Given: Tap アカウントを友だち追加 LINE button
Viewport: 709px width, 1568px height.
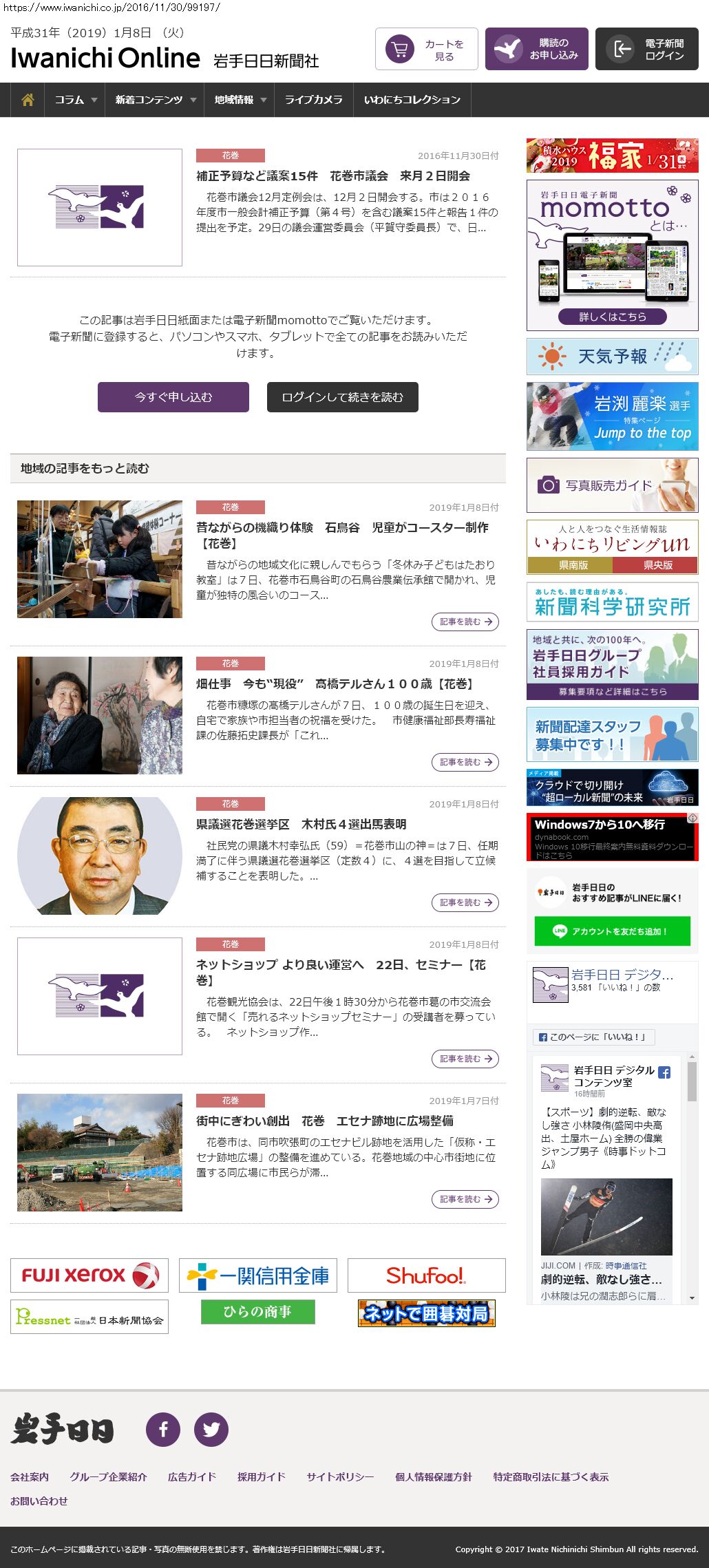Looking at the screenshot, I should (613, 931).
